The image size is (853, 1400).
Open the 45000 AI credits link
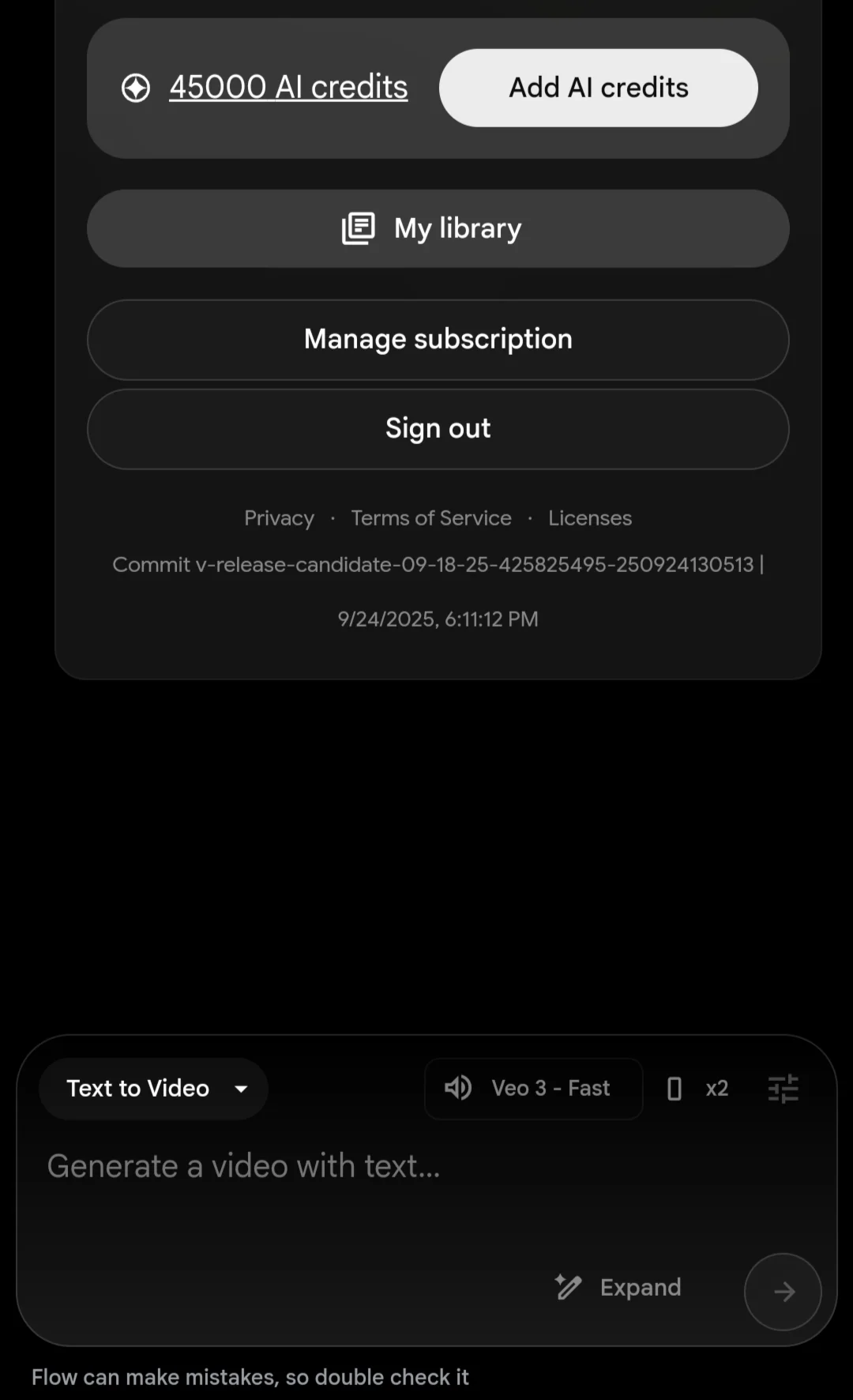(x=287, y=88)
